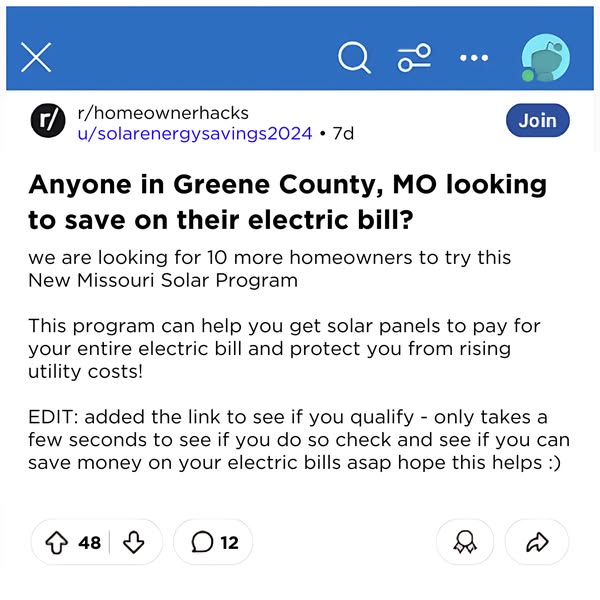
Task: Open the sort and filter options
Action: click(413, 58)
